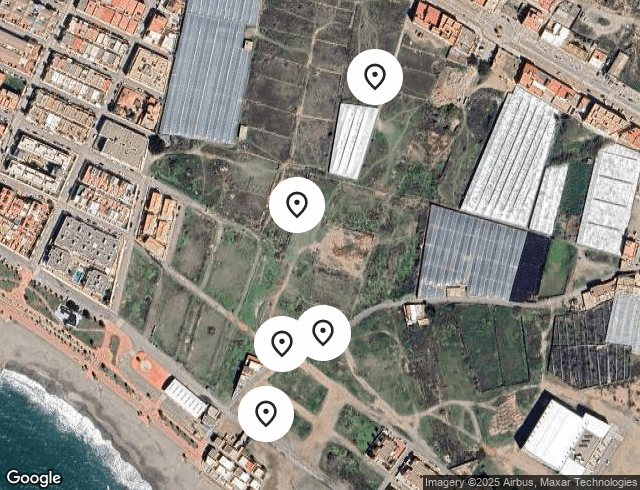Select the pin in the central scrubland field
640x490 pixels.
pos(297,205)
